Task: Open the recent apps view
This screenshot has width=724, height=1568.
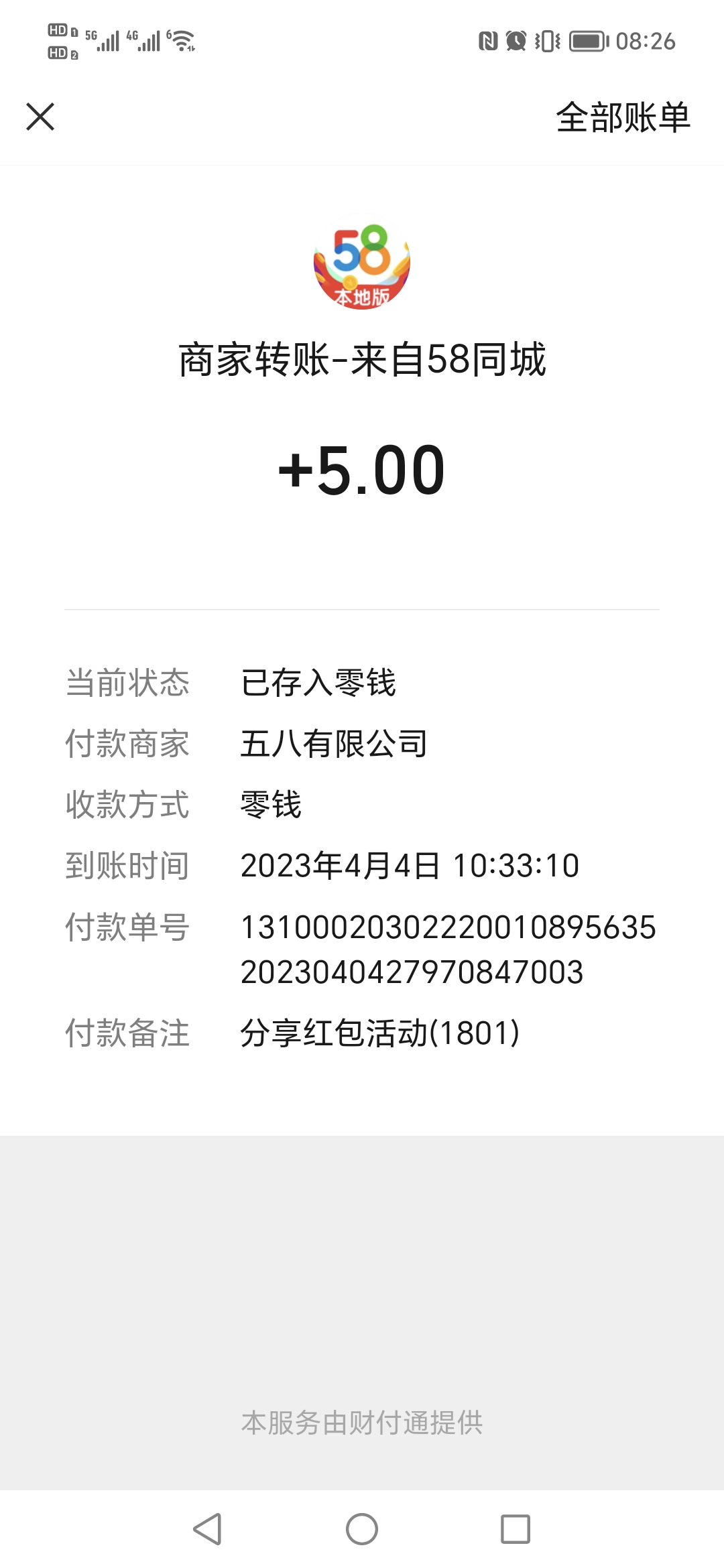Action: click(x=516, y=1529)
